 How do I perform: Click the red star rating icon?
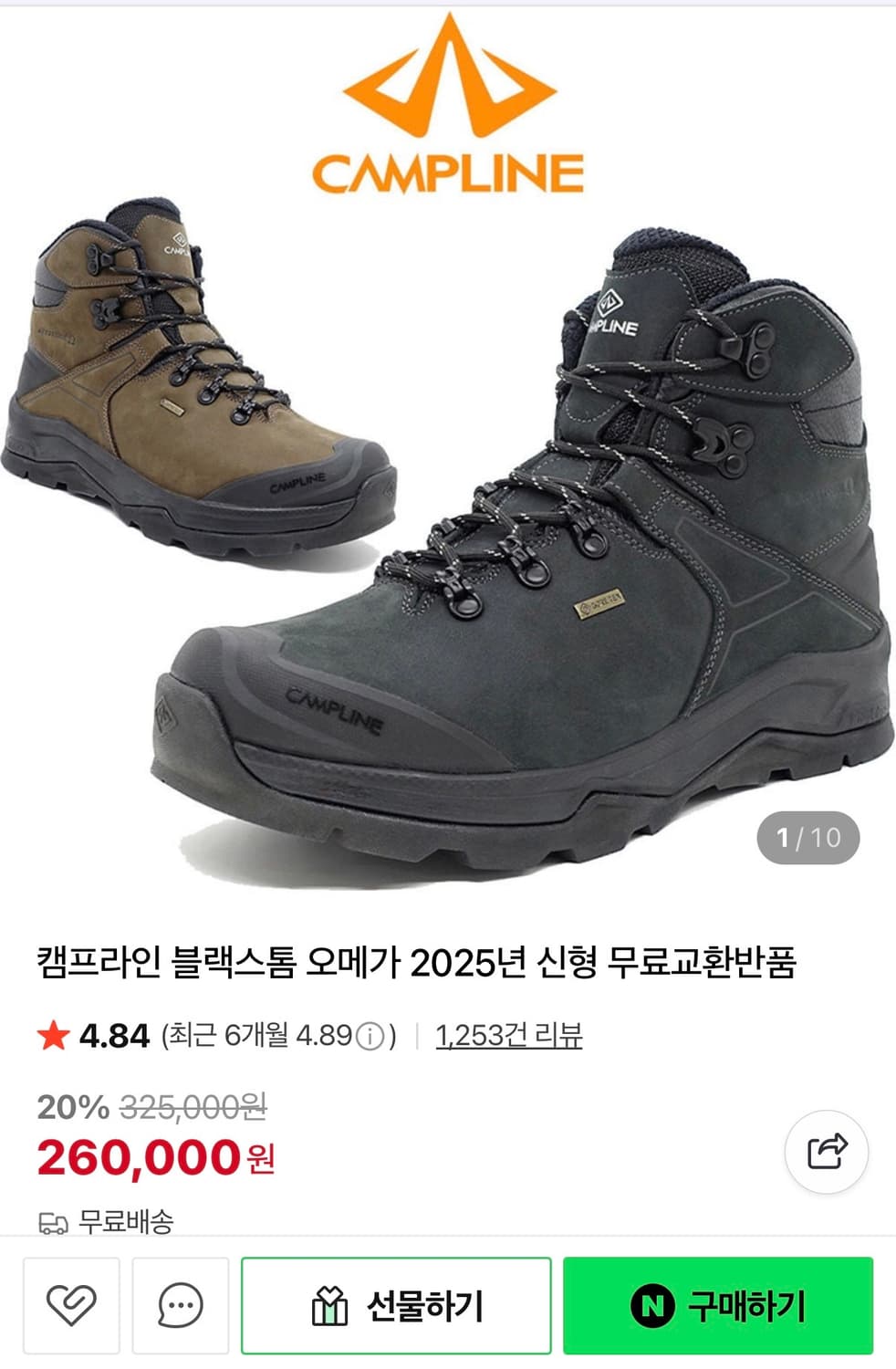pyautogui.click(x=55, y=1036)
